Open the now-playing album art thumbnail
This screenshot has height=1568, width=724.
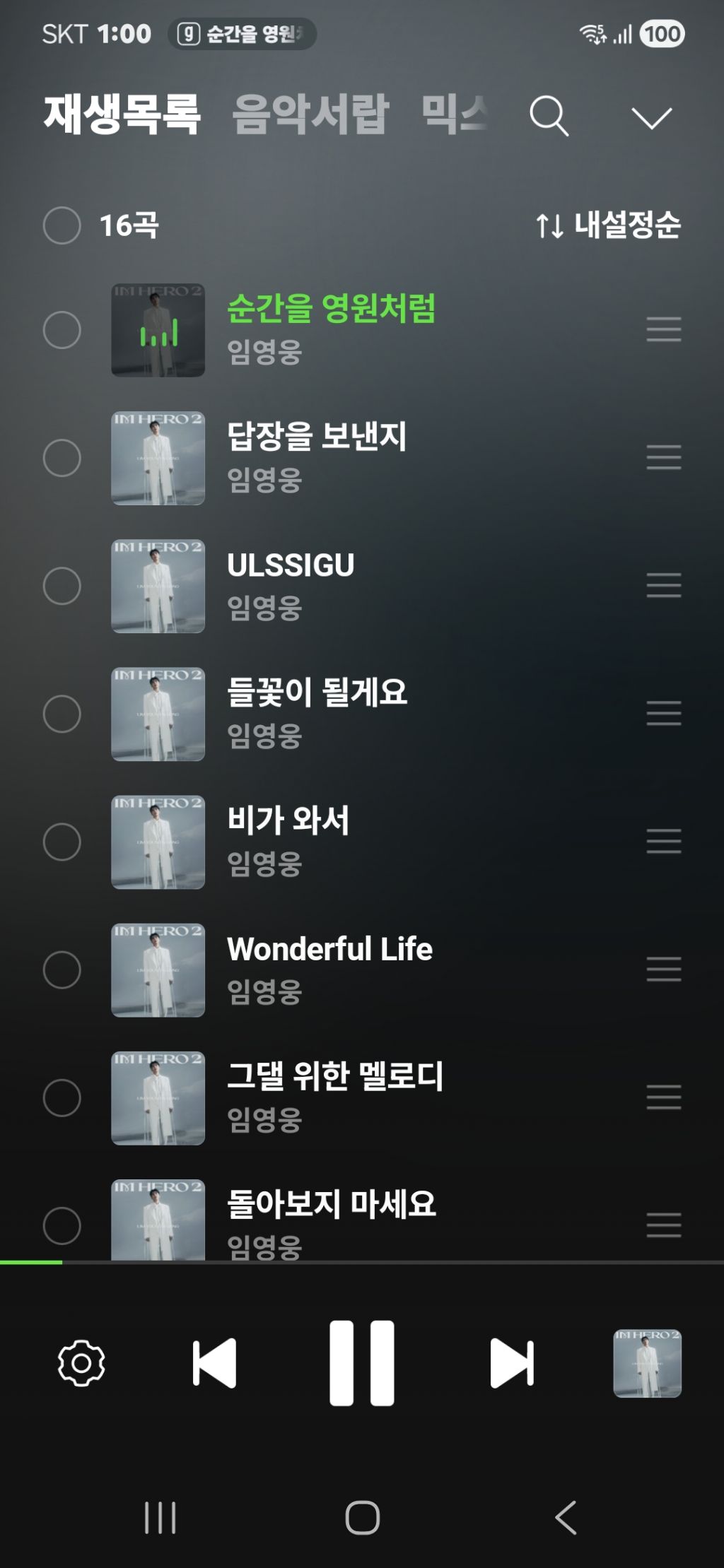click(x=647, y=1363)
